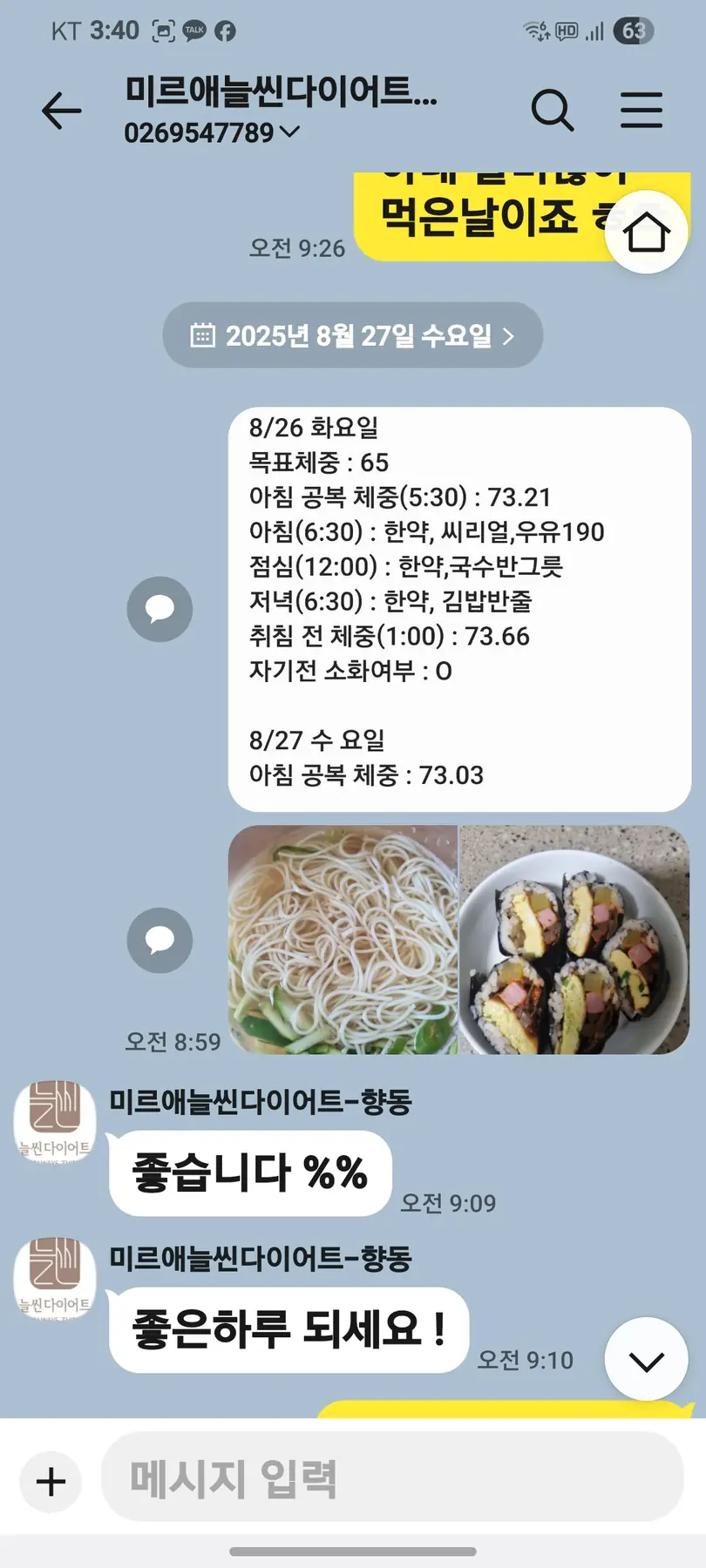Image resolution: width=706 pixels, height=1568 pixels.
Task: Search within this conversation
Action: (553, 112)
